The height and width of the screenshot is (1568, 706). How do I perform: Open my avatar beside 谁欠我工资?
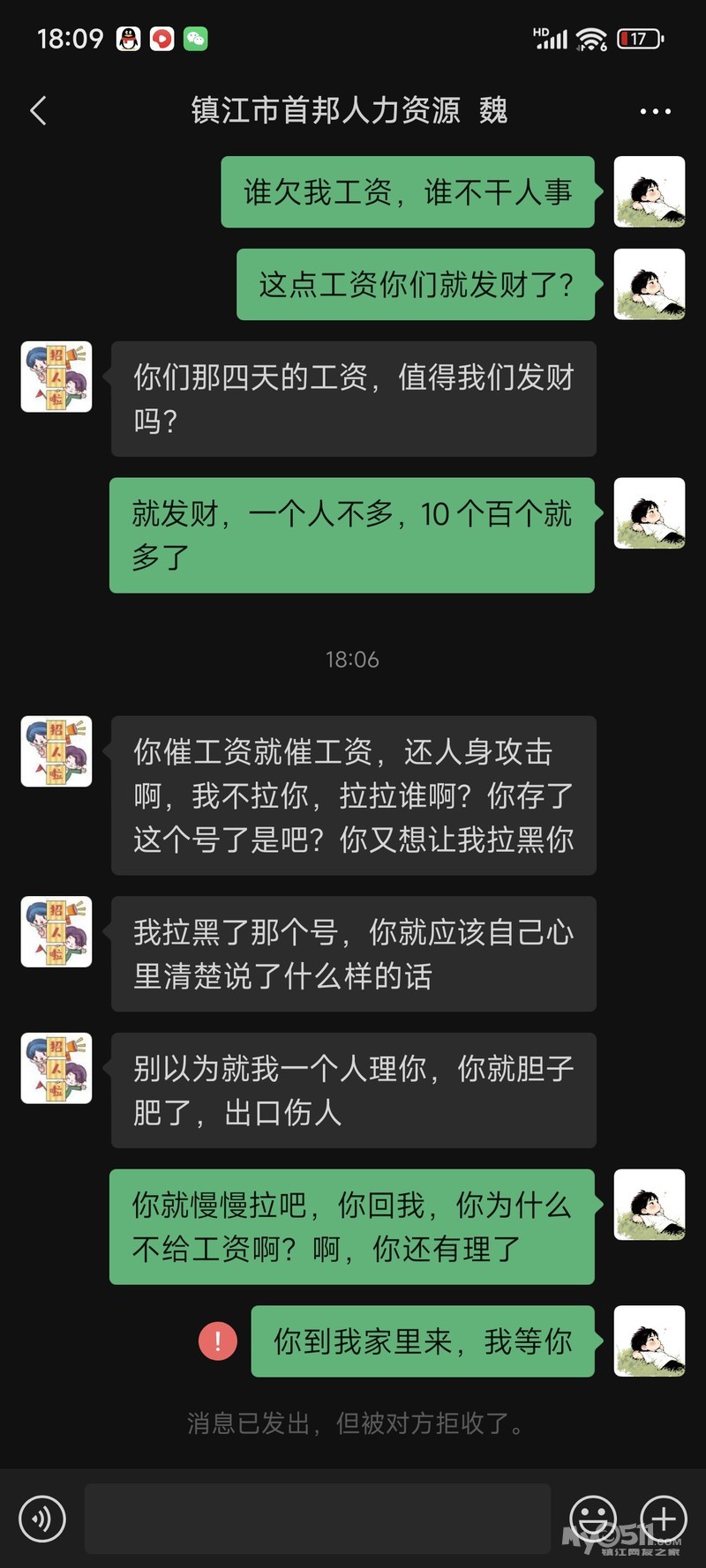point(649,191)
